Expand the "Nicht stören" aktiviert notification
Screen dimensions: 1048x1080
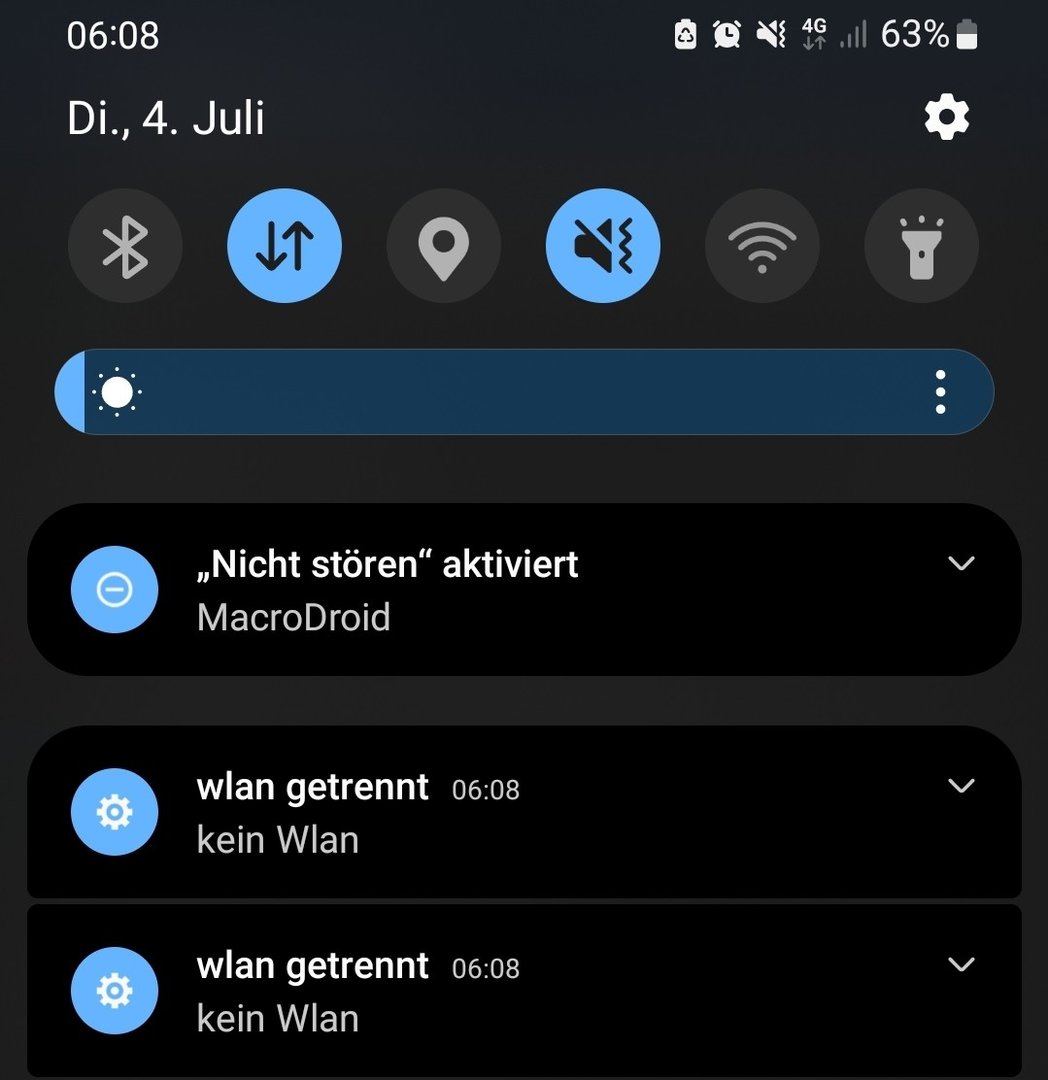coord(961,564)
